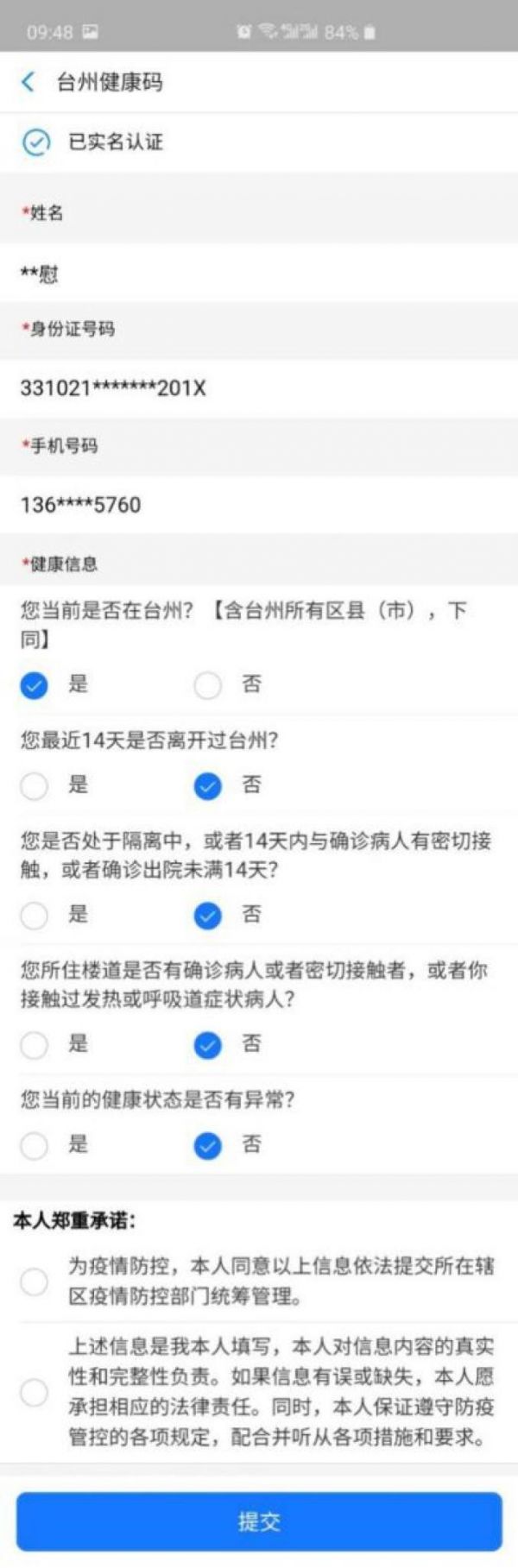Tap the 身份证号码 field

click(259, 387)
